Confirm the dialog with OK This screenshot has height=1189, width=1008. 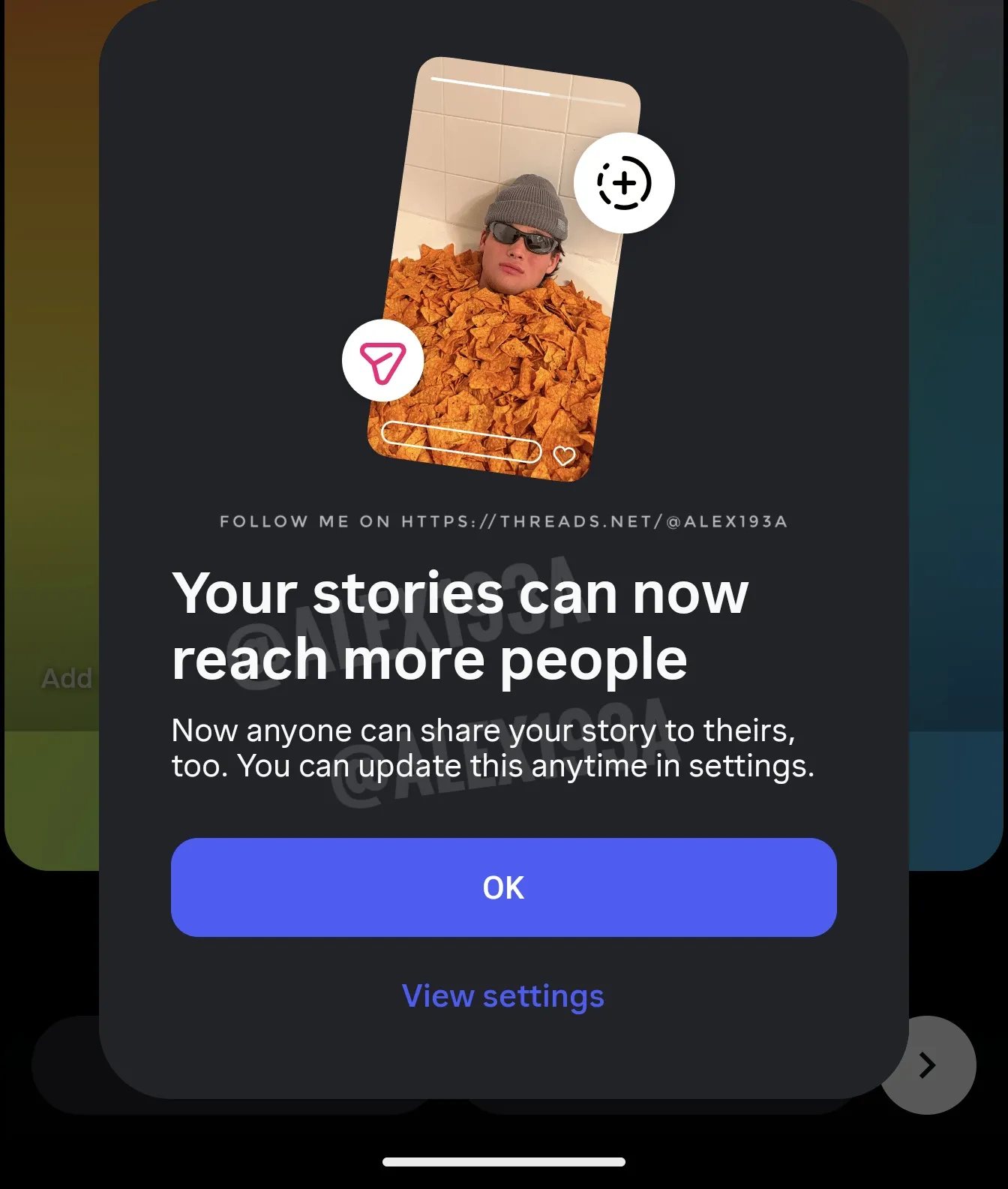(503, 887)
